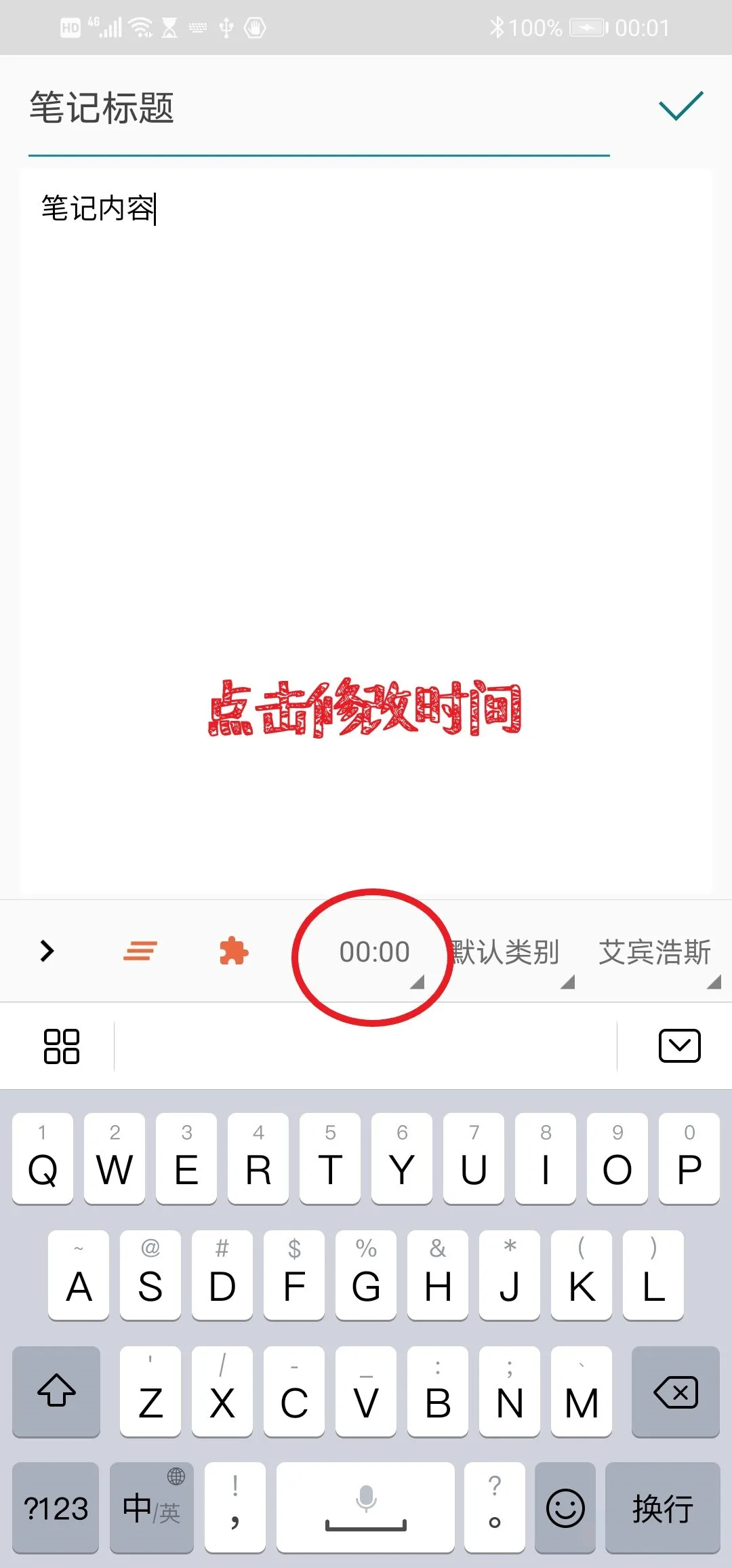Switch input language with 中/英 key
Screen dimensions: 732x1568
pos(152,1508)
